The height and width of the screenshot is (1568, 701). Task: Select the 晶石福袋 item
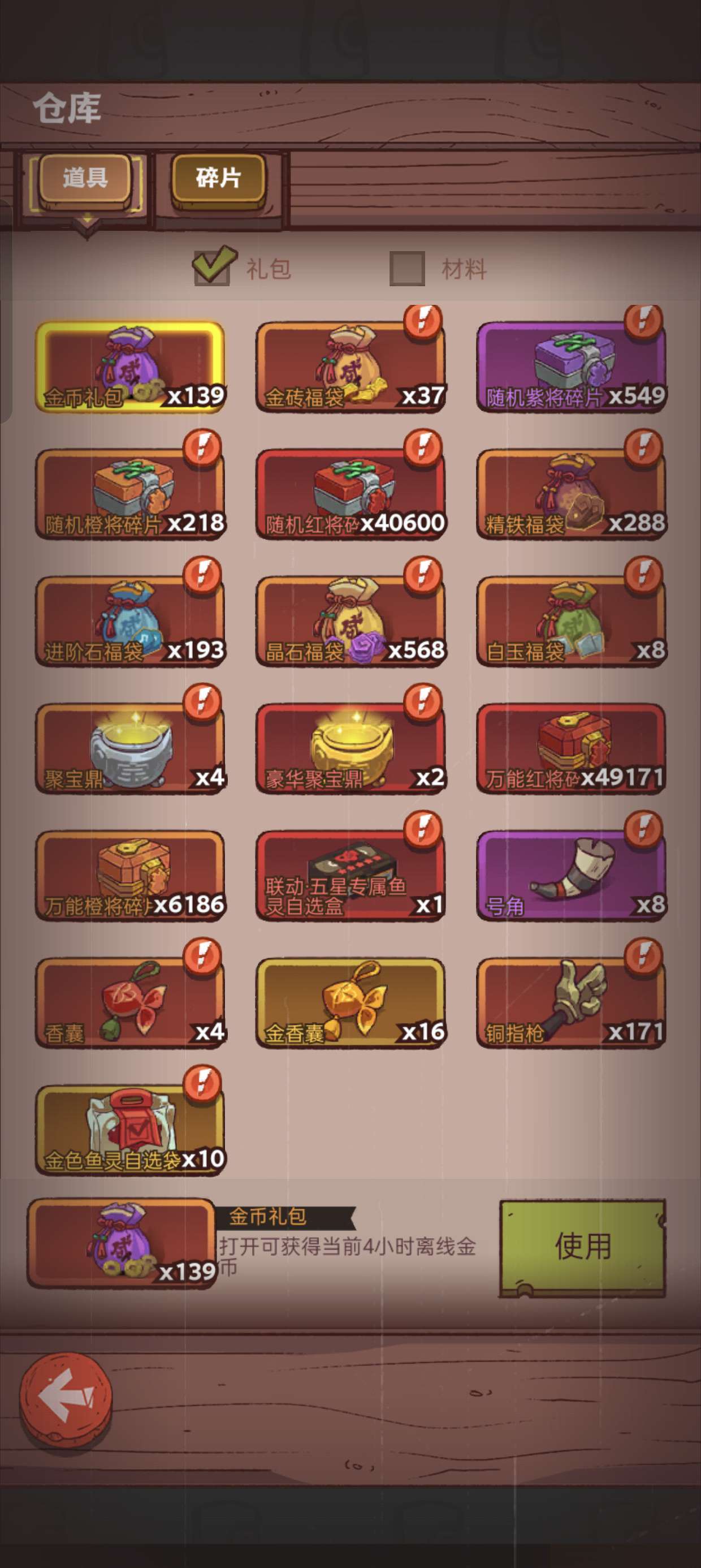coord(350,622)
